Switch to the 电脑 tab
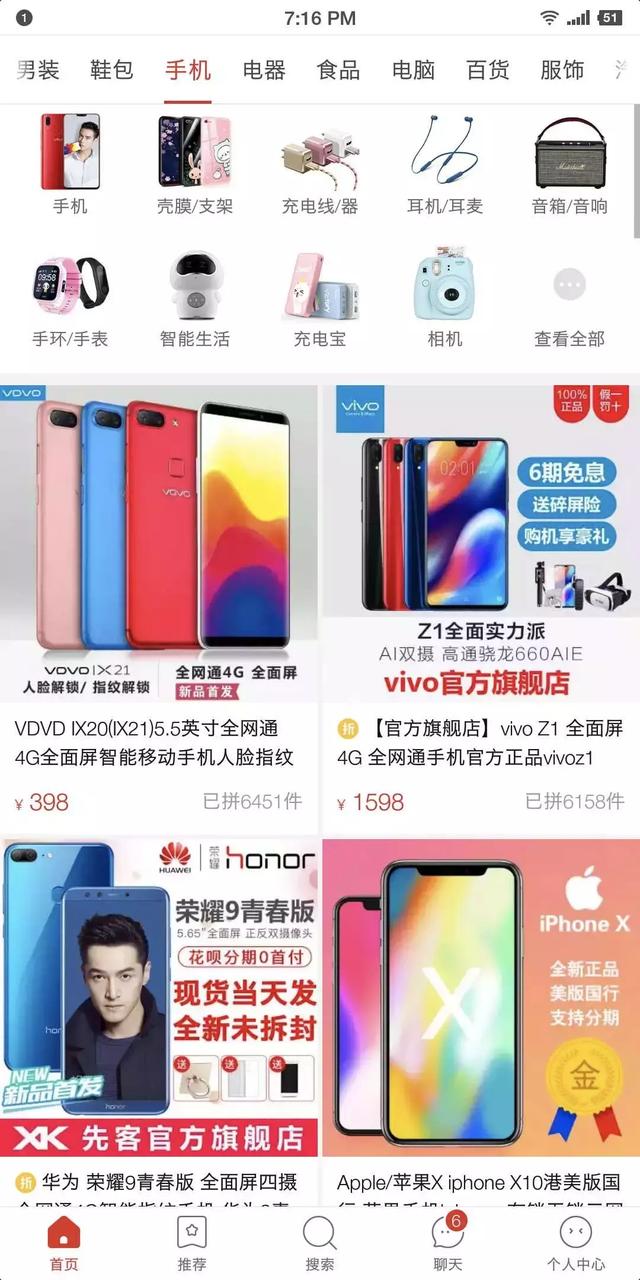The height and width of the screenshot is (1280, 640). coord(413,70)
